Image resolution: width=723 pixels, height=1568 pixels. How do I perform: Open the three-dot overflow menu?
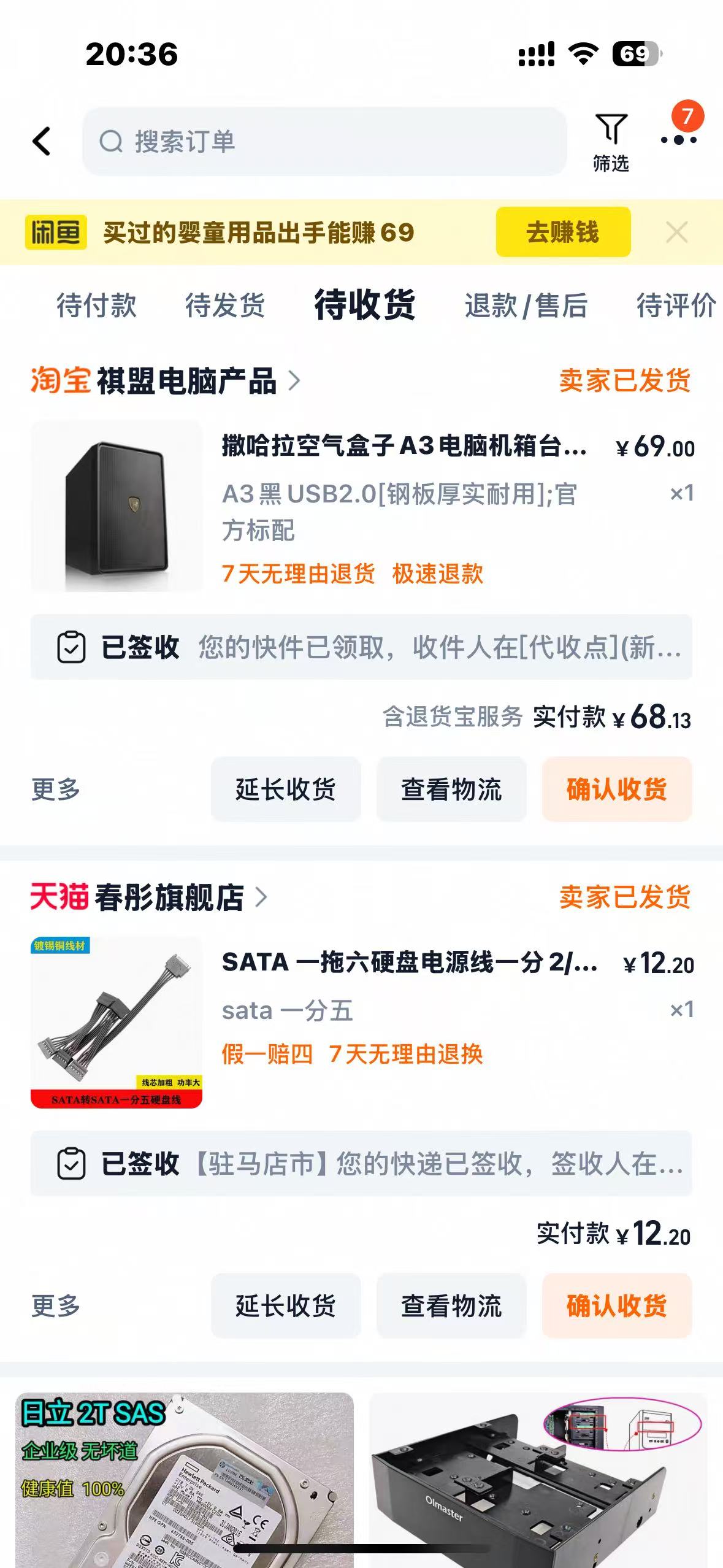678,140
